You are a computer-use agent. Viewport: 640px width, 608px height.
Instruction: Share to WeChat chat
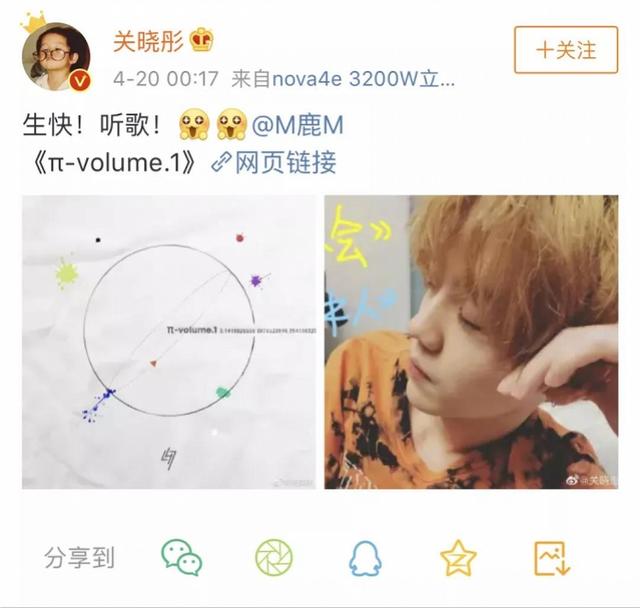coord(181,557)
